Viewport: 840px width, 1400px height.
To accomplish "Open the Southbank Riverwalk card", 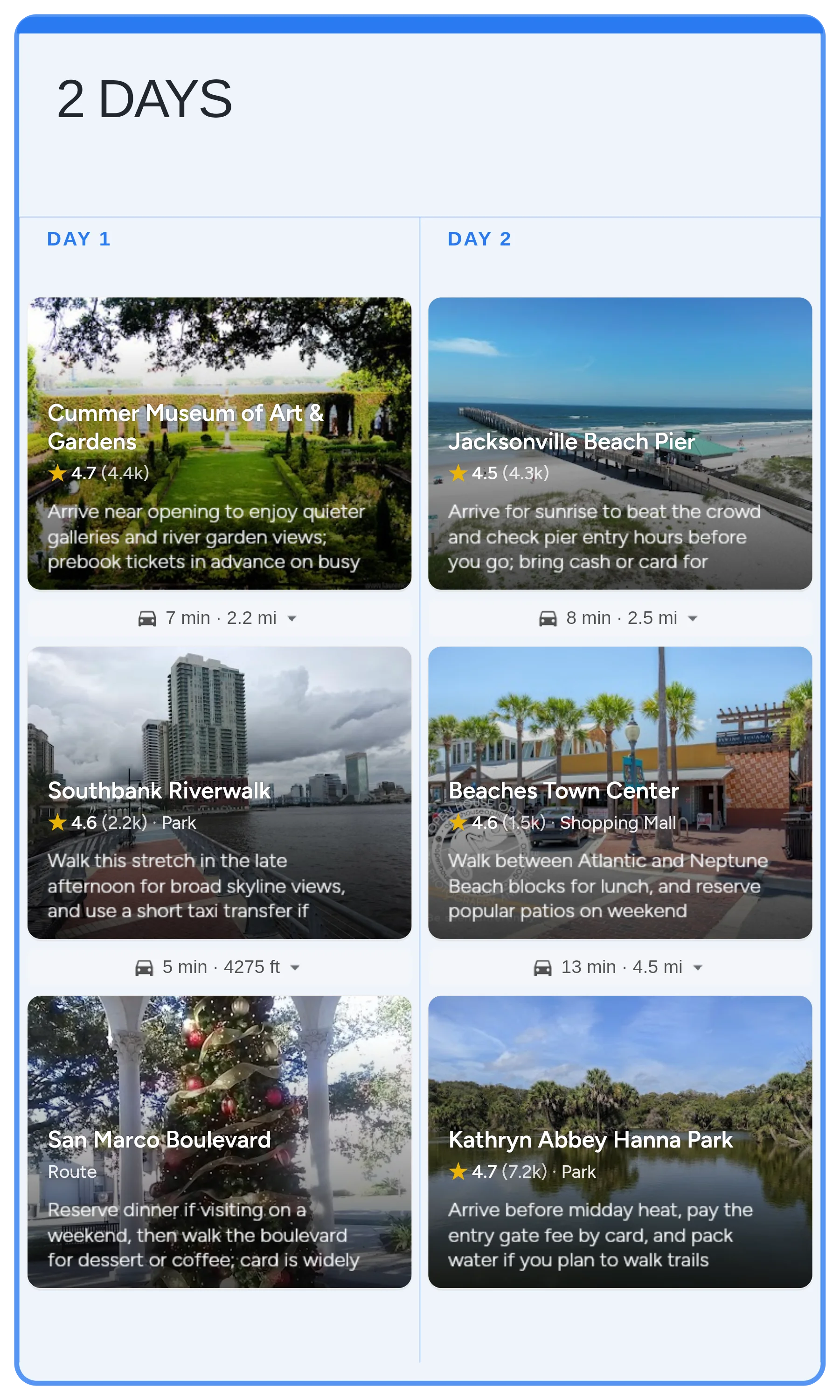I will click(219, 792).
